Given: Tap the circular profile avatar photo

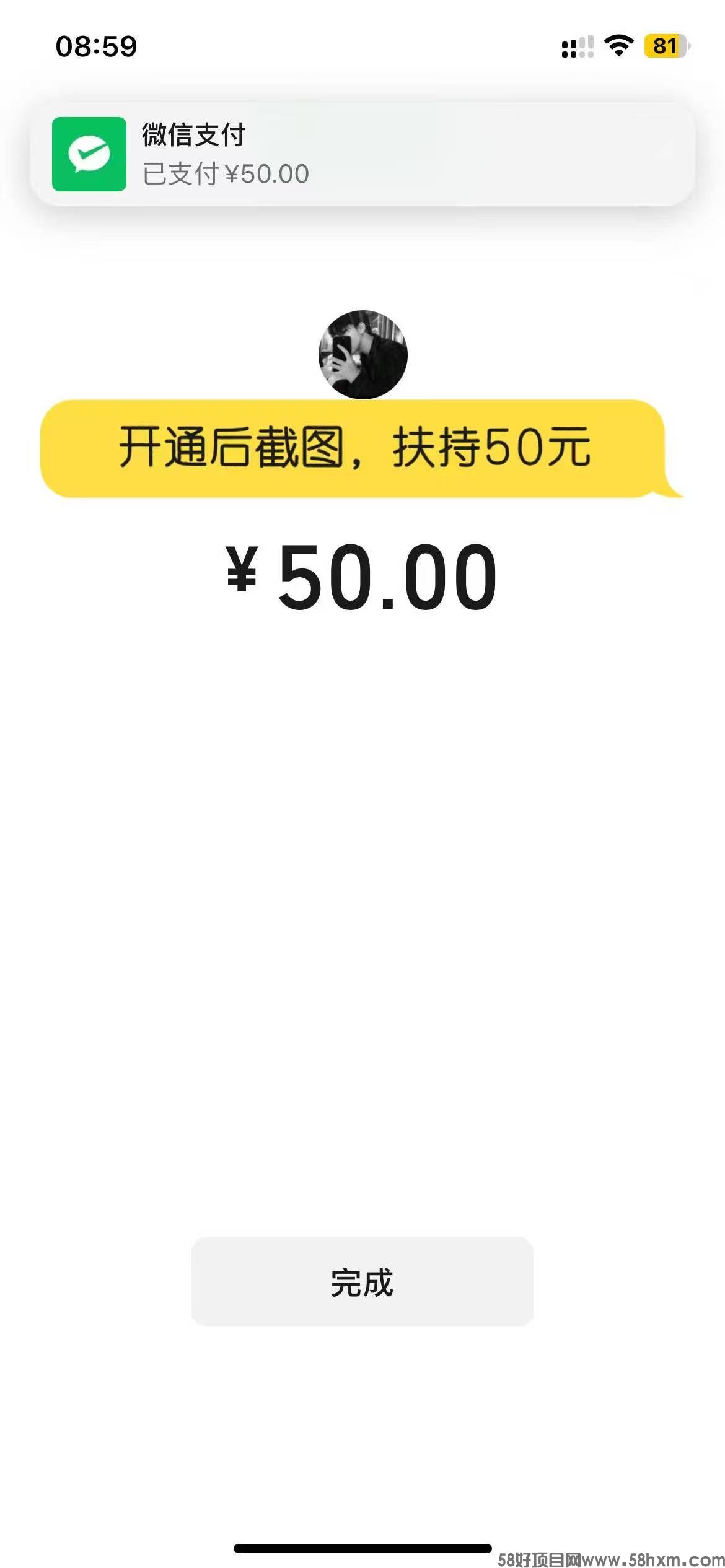Looking at the screenshot, I should 362,353.
